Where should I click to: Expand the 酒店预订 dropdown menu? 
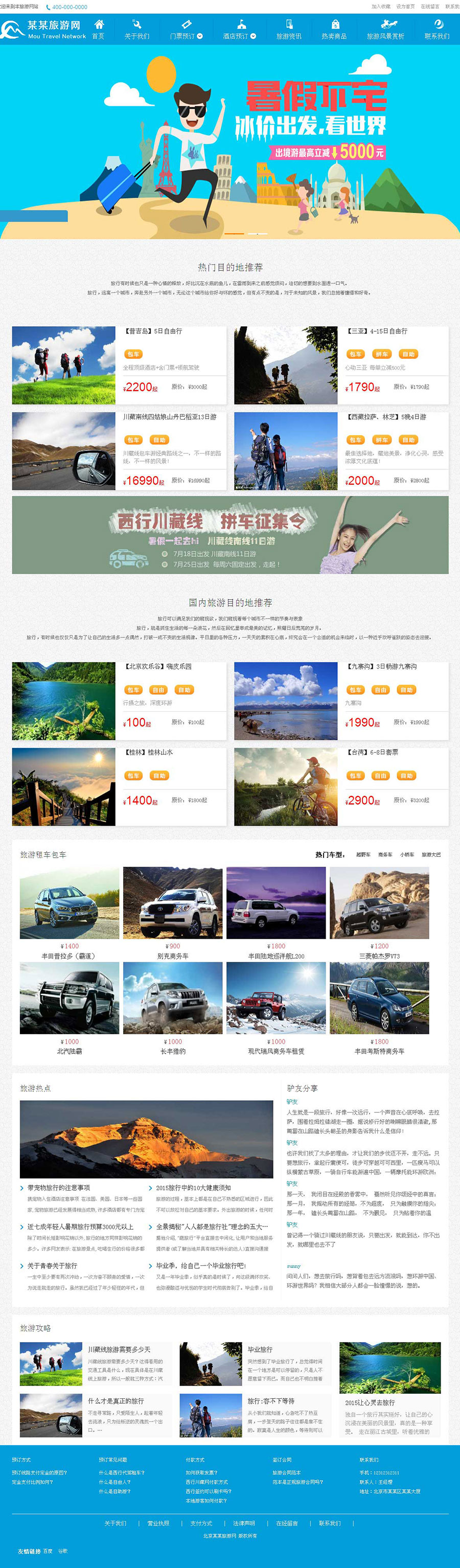(x=239, y=29)
